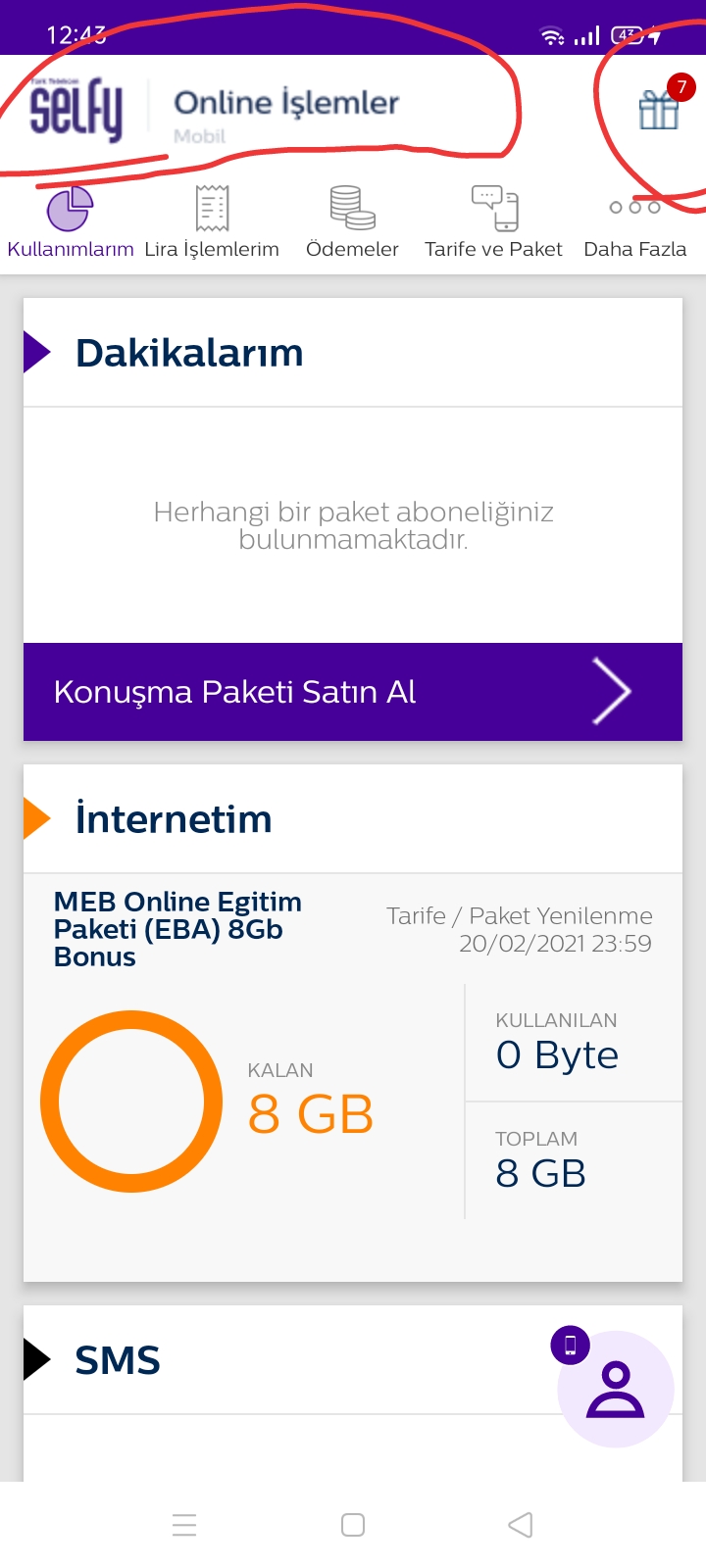Open the floating profile assistant button
The image size is (706, 1568).
[616, 1389]
